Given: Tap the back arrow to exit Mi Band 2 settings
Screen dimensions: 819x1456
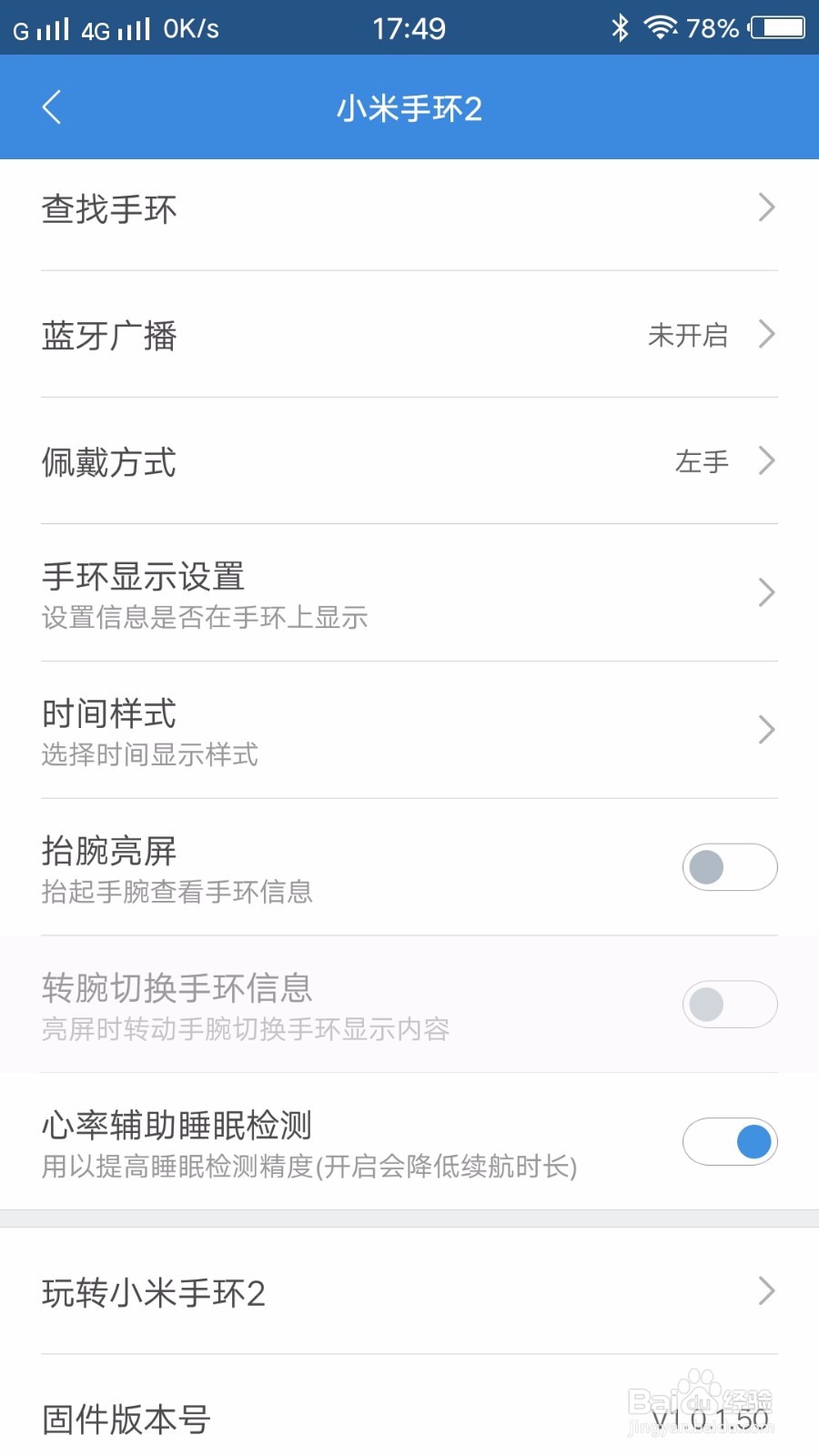Looking at the screenshot, I should [x=52, y=106].
